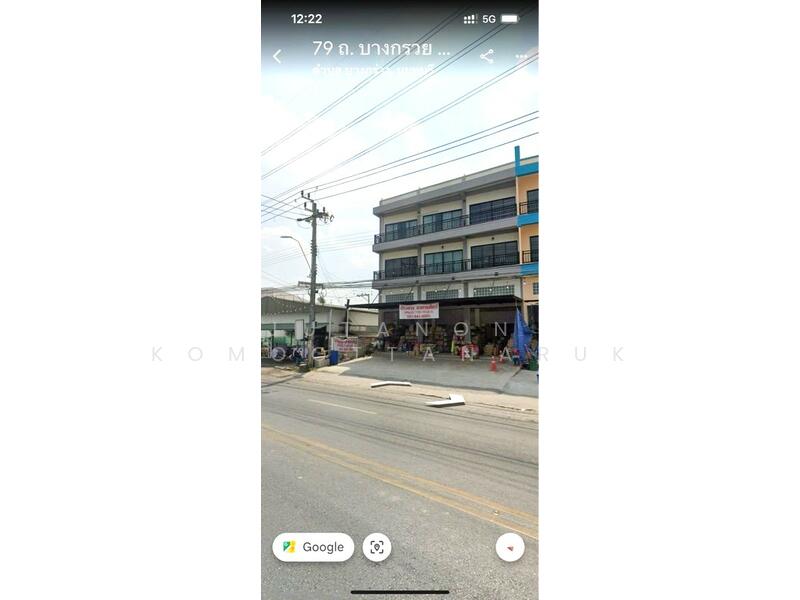The image size is (800, 600).
Task: Tap the compass to reorient the view
Action: [510, 547]
